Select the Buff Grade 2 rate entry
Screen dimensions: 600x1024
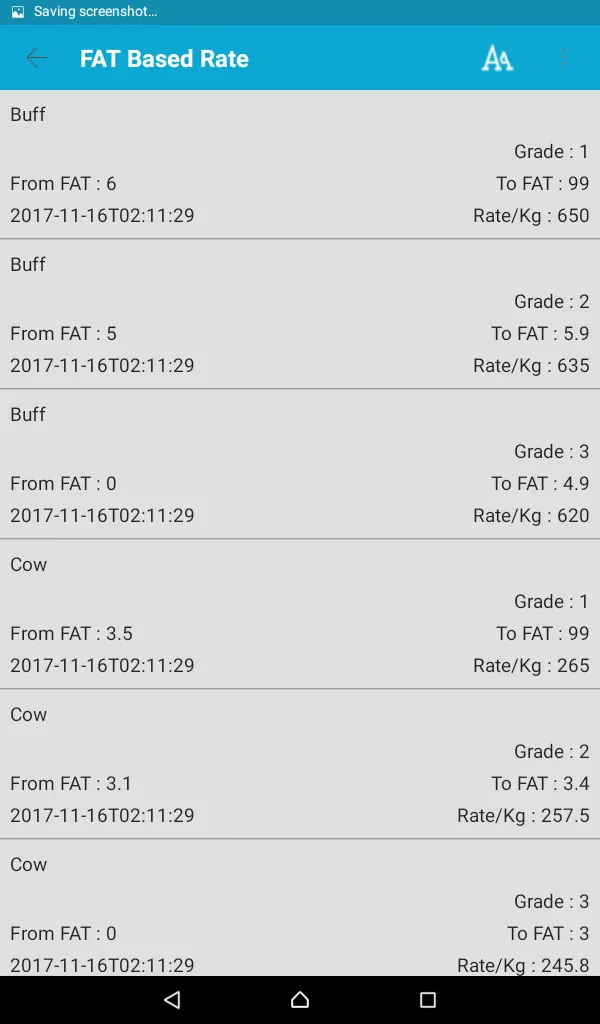[x=300, y=315]
